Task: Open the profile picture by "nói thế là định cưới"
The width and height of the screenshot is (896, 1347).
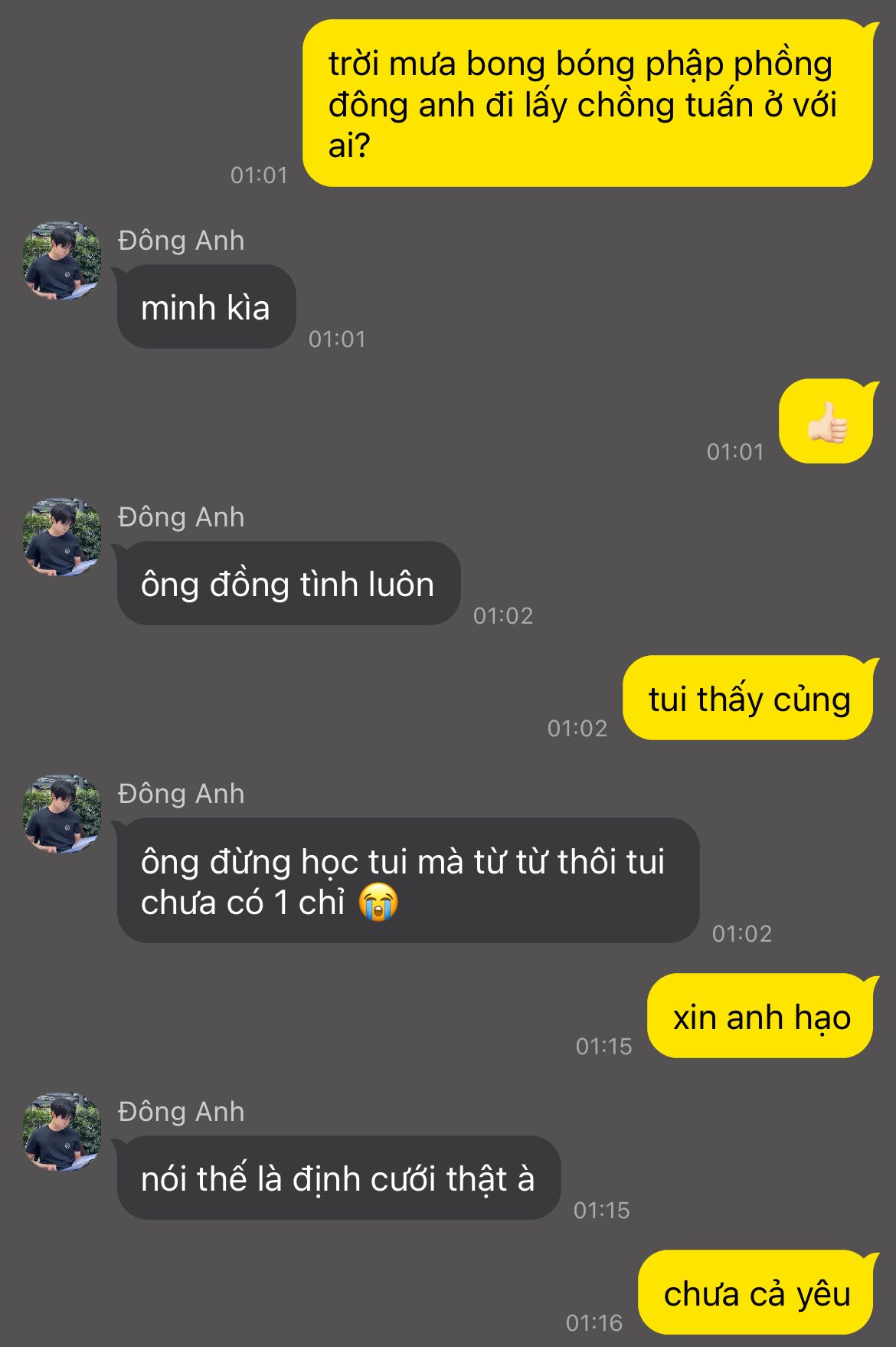Action: tap(62, 1132)
